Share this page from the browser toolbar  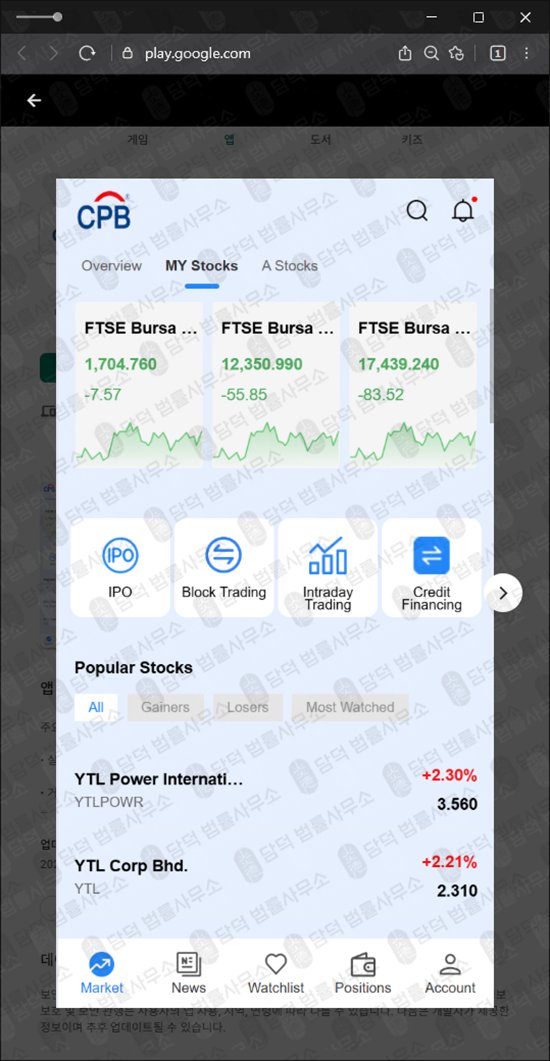[405, 53]
